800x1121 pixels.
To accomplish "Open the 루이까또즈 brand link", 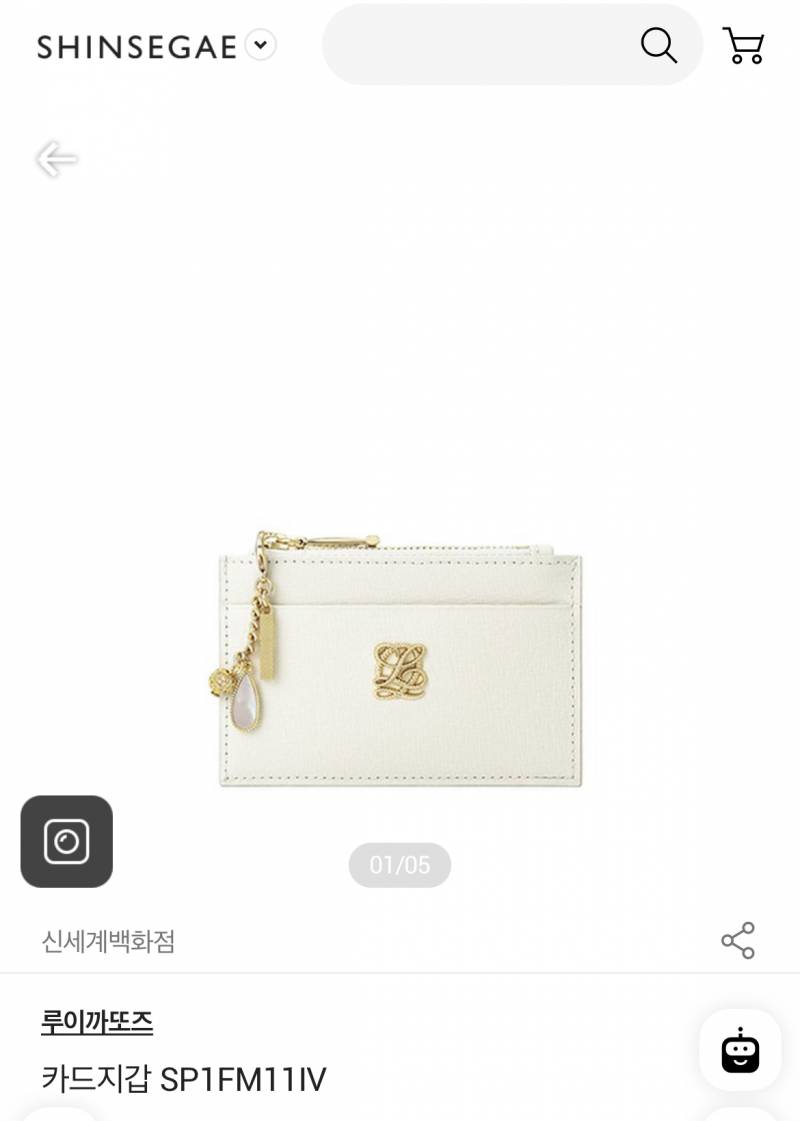I will coord(97,1022).
